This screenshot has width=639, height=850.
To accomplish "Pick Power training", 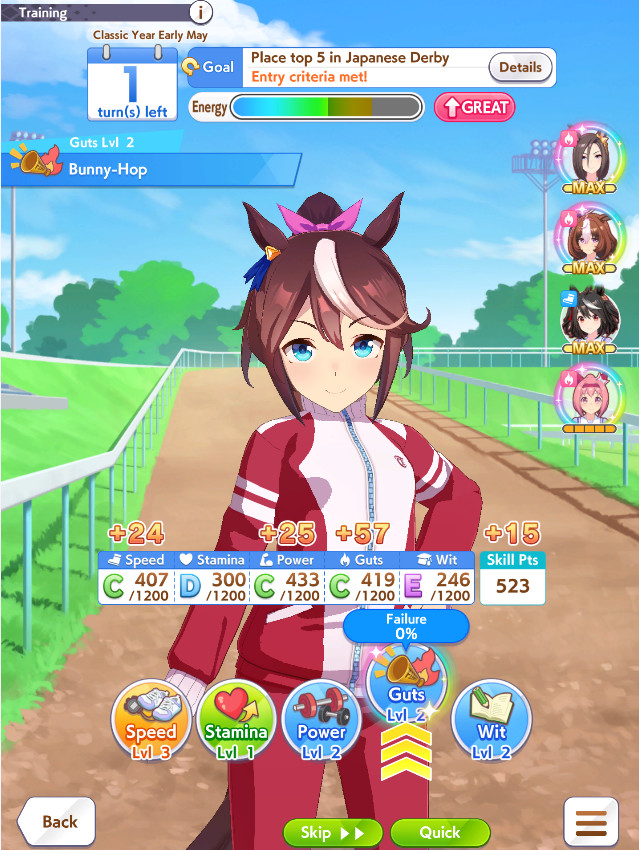I will [x=322, y=720].
